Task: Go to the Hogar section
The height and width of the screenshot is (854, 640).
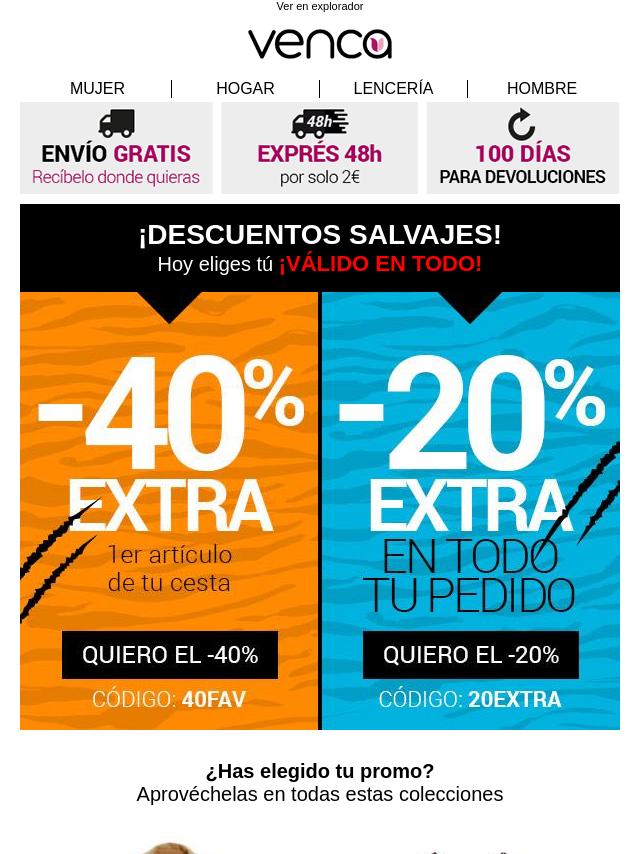Action: click(245, 89)
